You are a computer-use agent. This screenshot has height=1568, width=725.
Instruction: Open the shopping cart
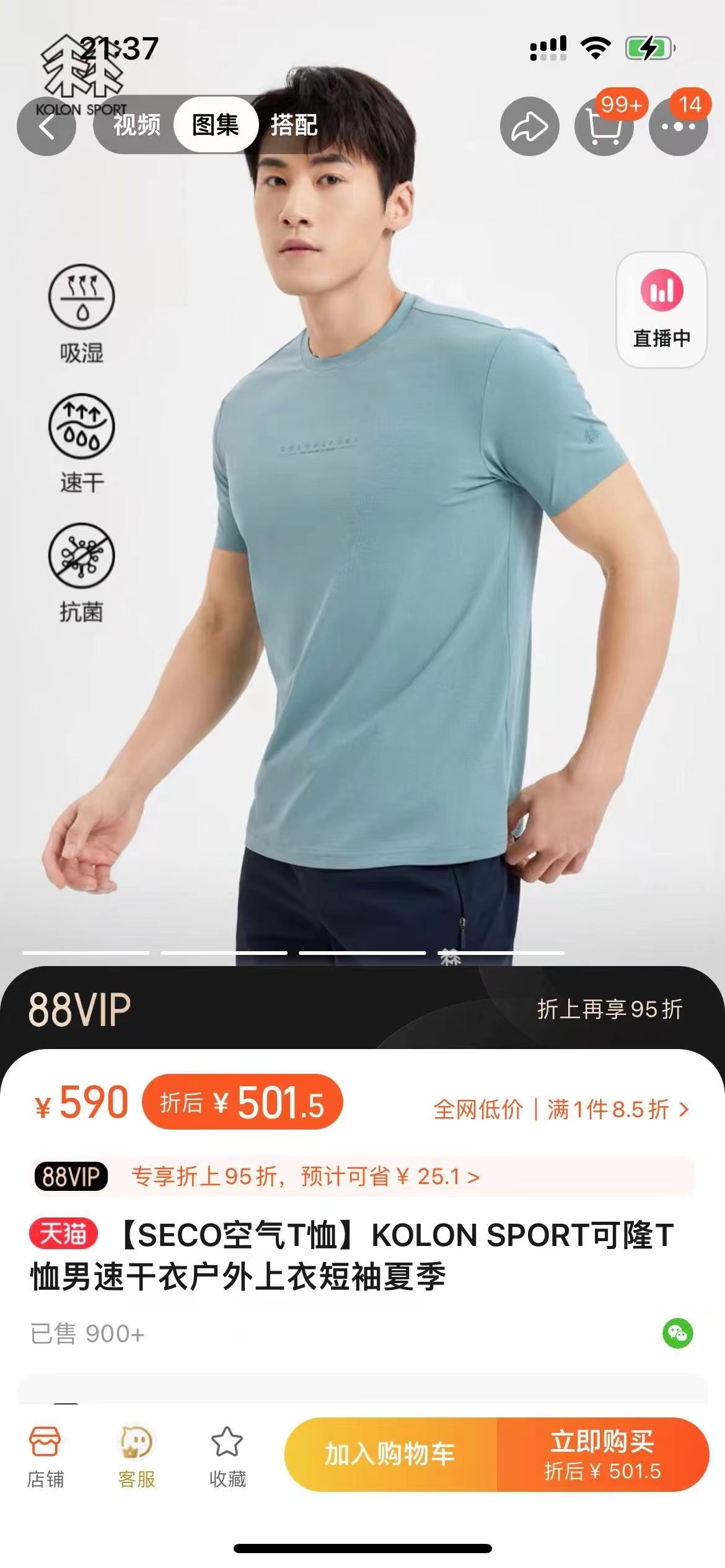[604, 126]
